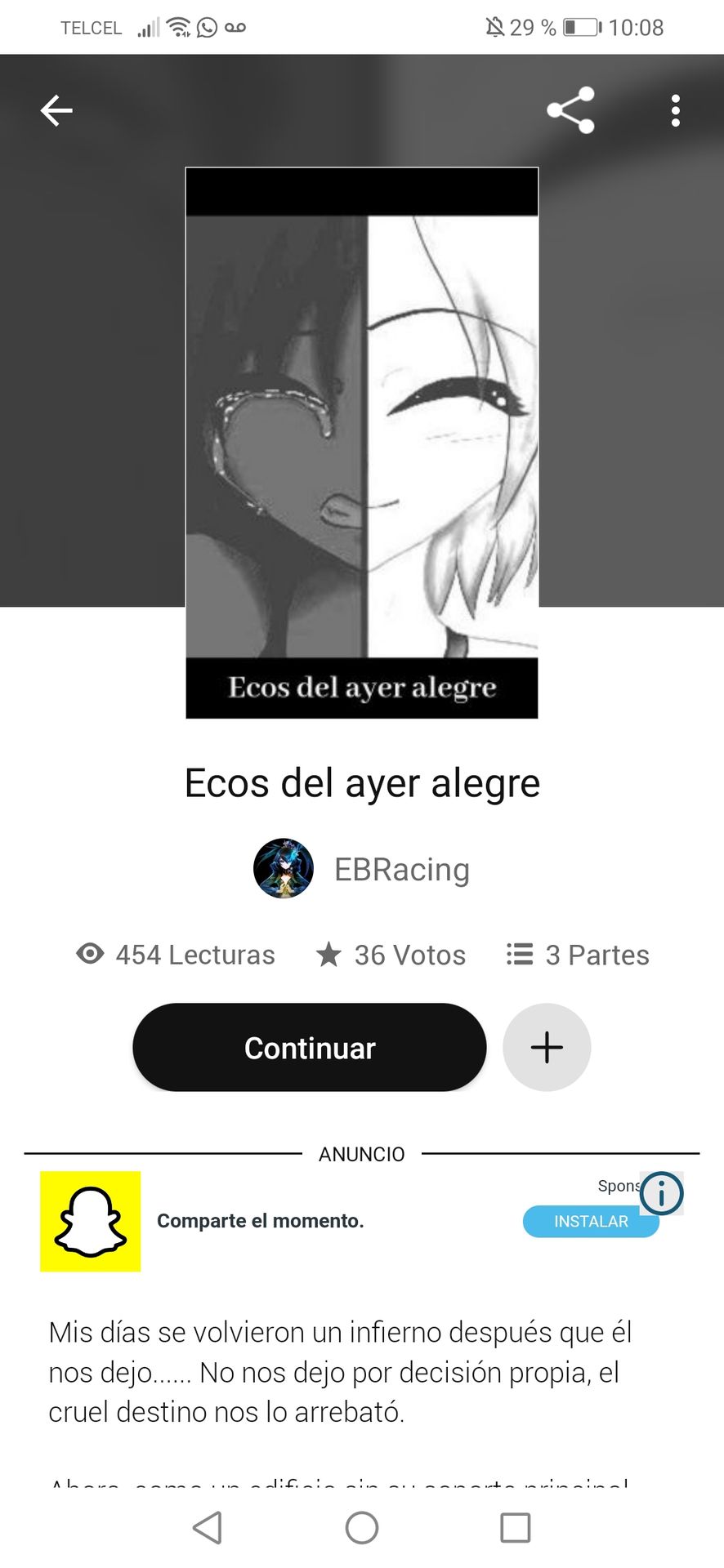The height and width of the screenshot is (1568, 724).
Task: Open recent apps from navigation bar
Action: click(515, 1527)
